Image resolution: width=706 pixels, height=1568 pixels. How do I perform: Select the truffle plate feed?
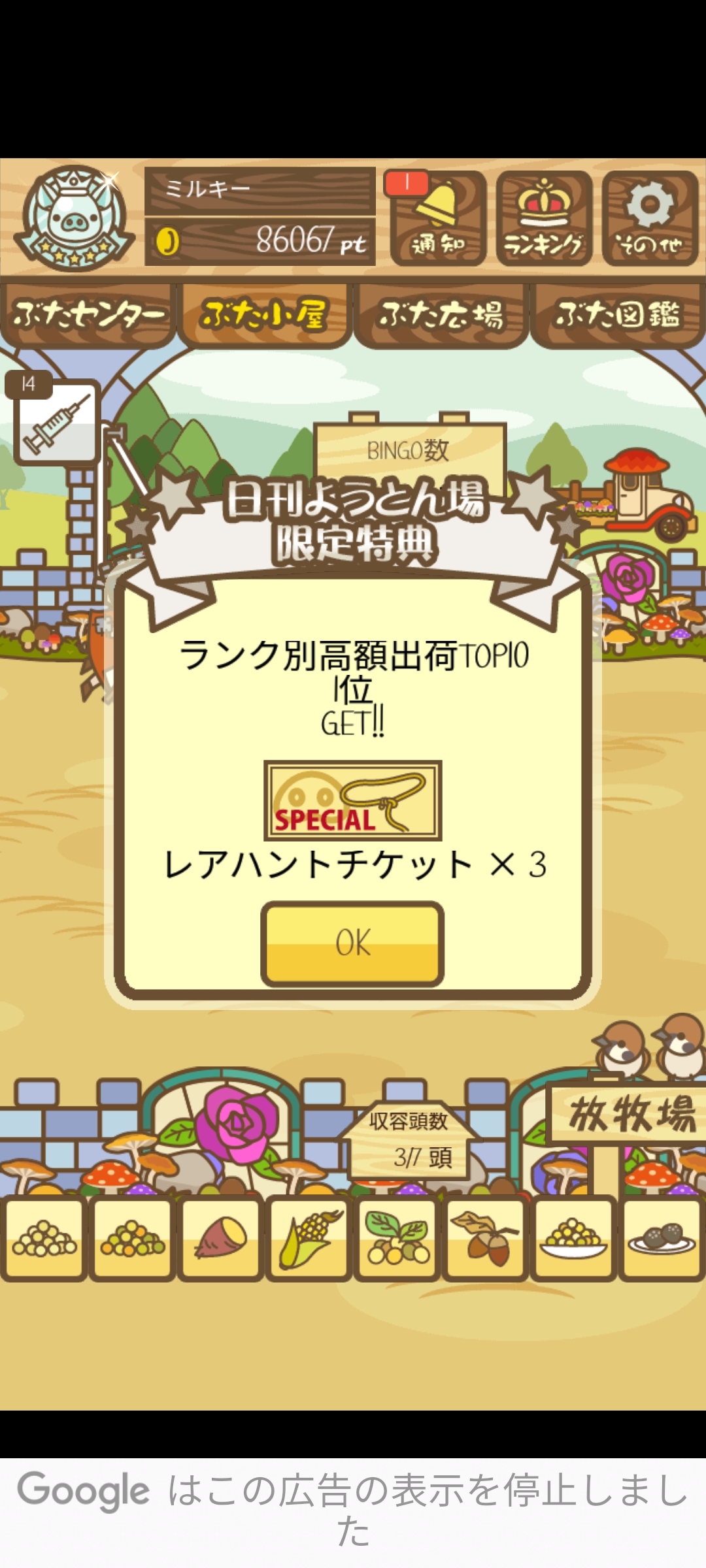(662, 1238)
